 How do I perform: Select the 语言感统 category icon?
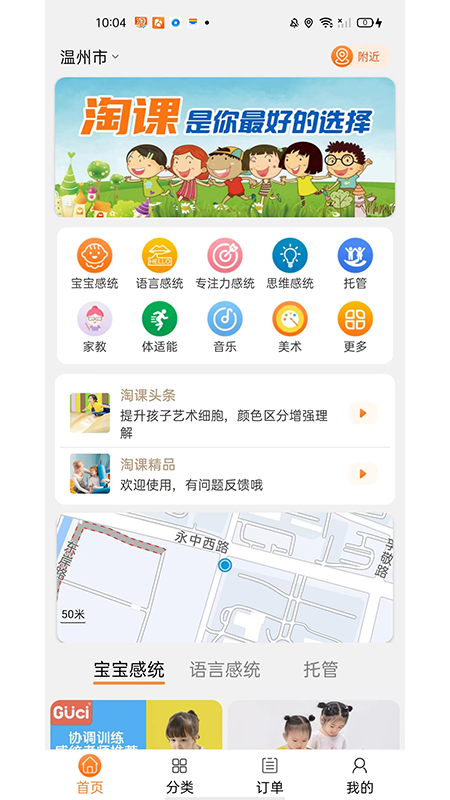[x=160, y=264]
